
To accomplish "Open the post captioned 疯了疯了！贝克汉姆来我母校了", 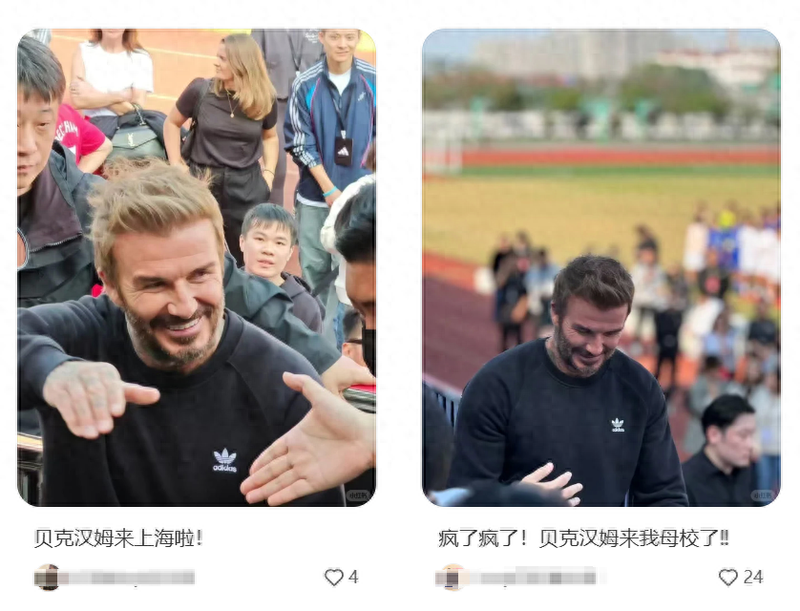I will (x=600, y=268).
